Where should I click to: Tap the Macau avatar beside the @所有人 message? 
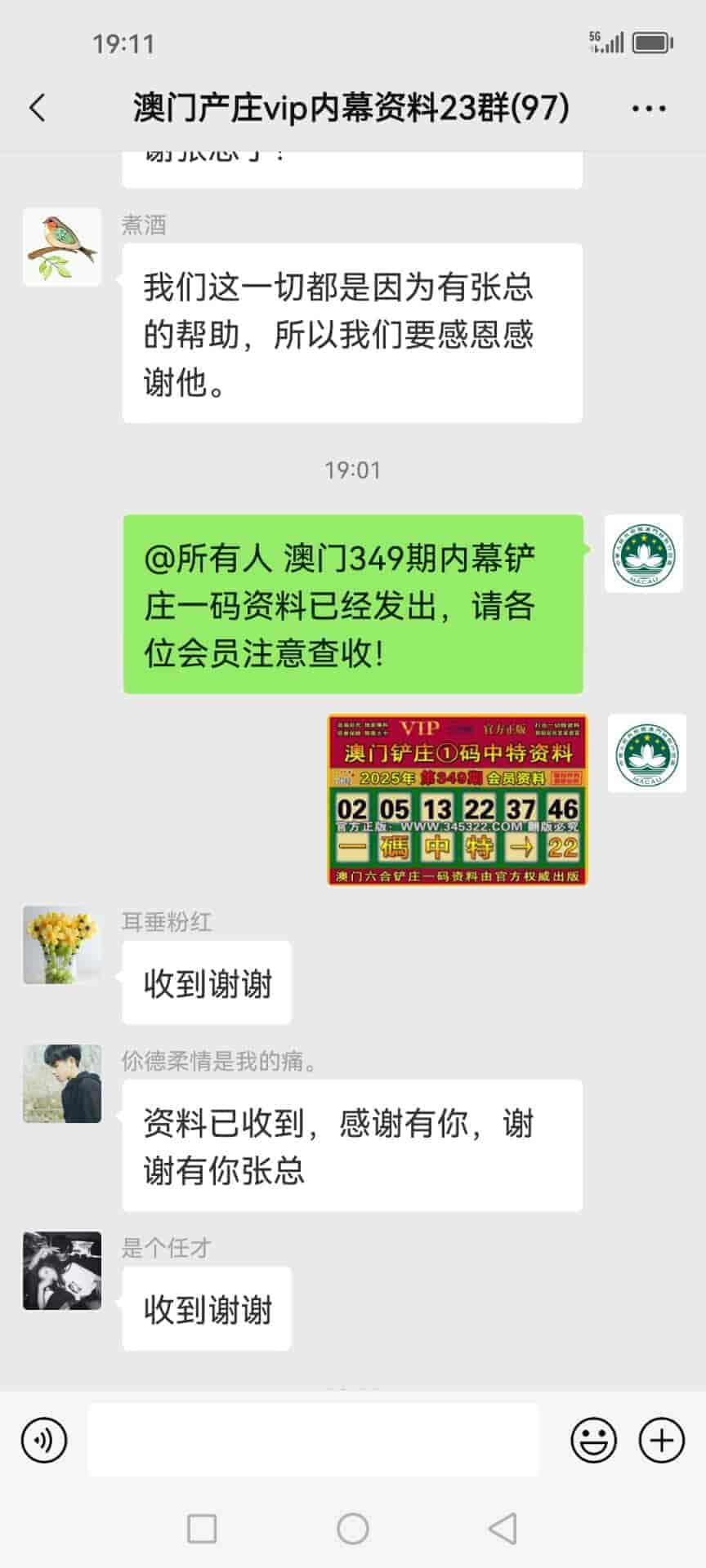point(644,554)
